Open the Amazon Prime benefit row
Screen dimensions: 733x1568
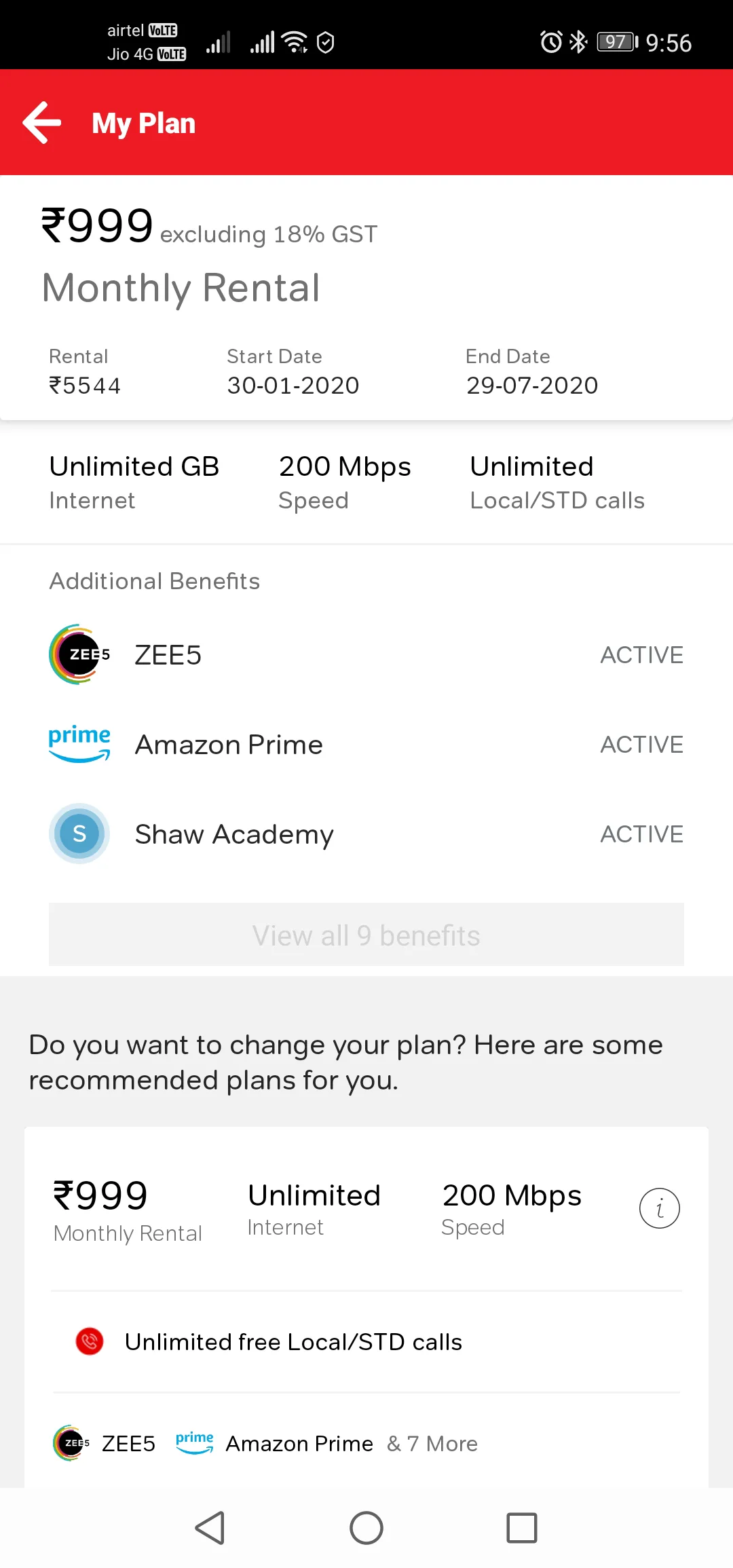point(366,745)
